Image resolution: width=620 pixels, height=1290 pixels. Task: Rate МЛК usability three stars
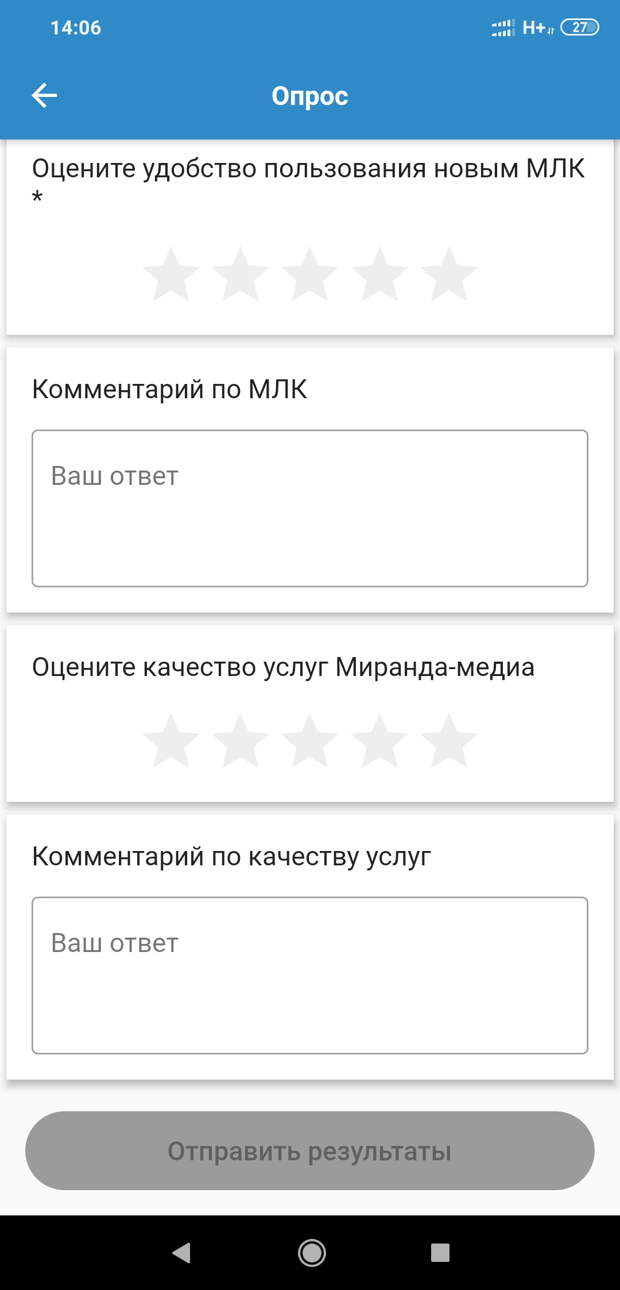[x=310, y=275]
